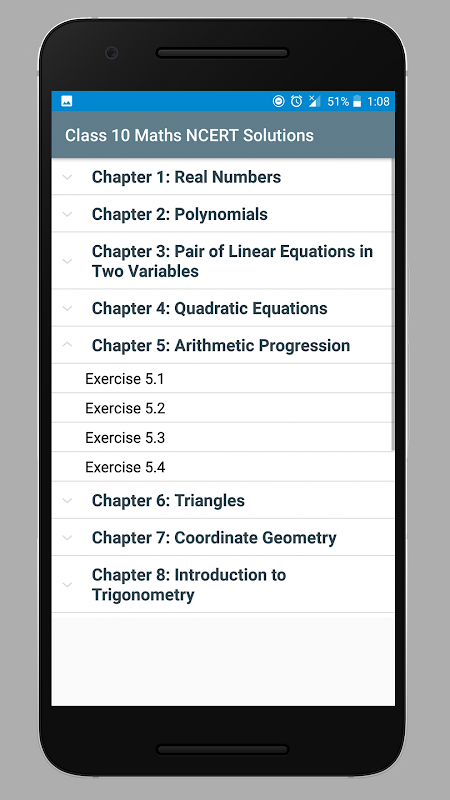Image resolution: width=450 pixels, height=800 pixels.
Task: Expand Chapter 7: Coordinate Geometry
Action: [x=223, y=538]
